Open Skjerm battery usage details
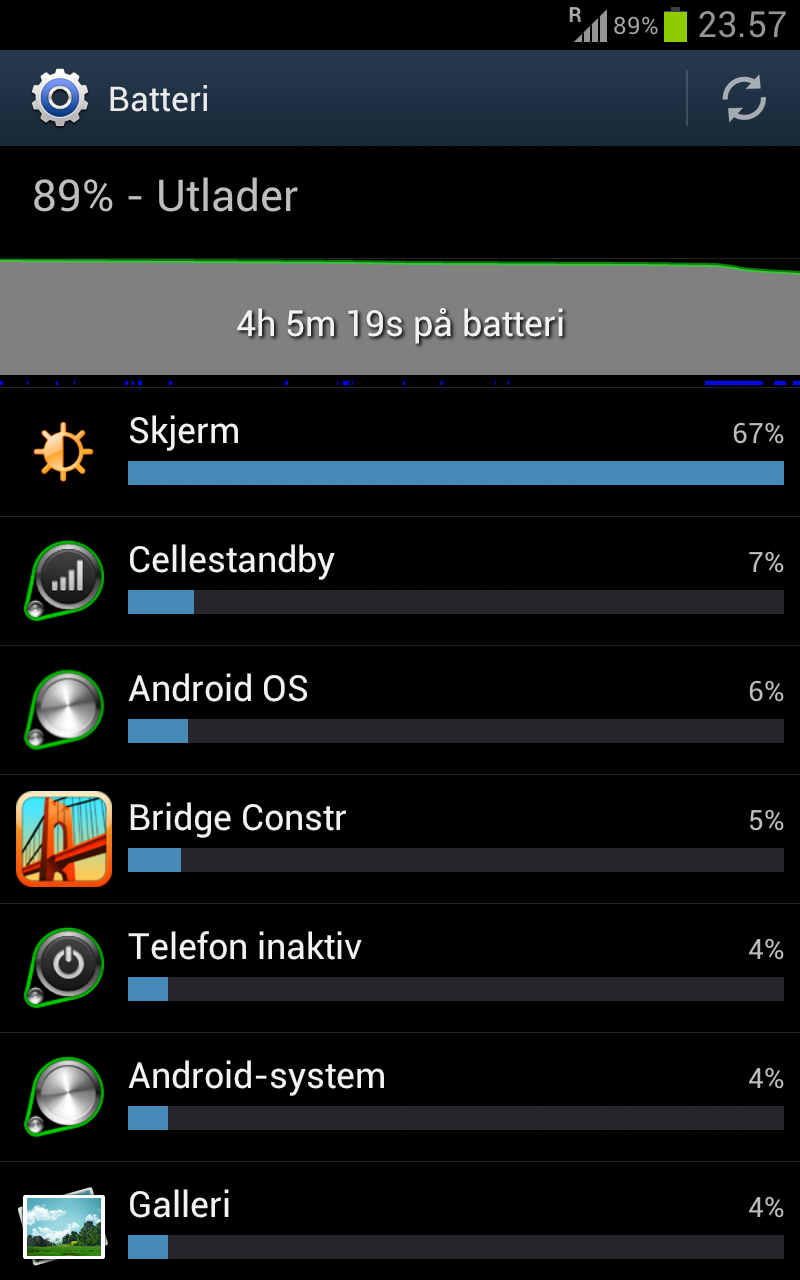 (400, 453)
